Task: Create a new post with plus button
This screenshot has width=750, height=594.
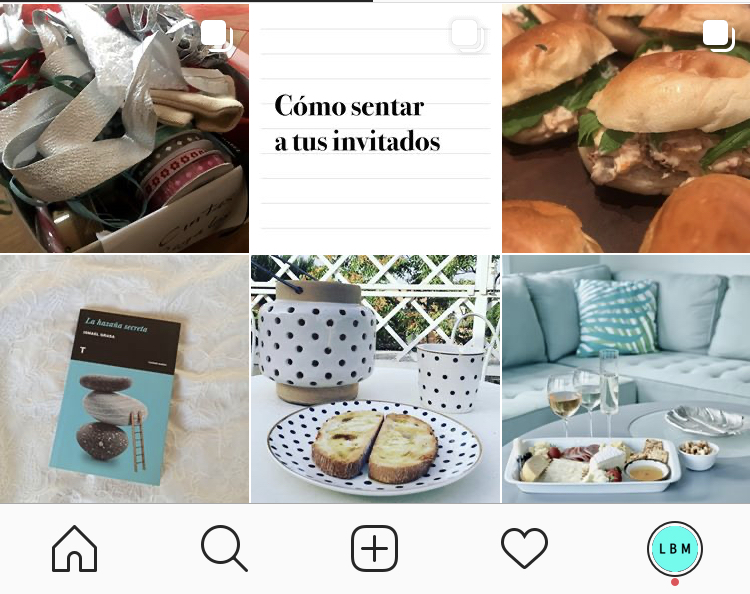Action: pos(375,549)
